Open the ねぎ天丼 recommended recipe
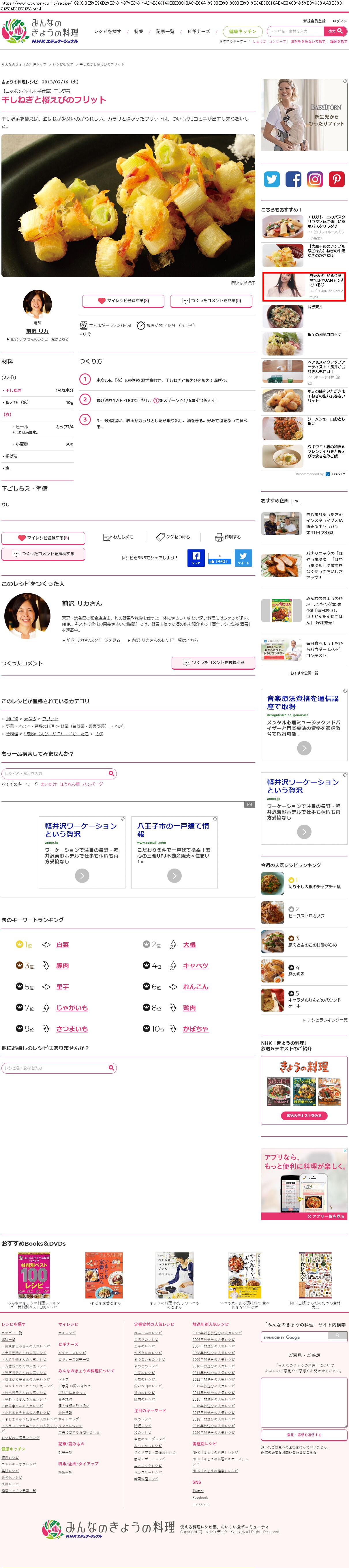Screen dimensions: 349x1568 [x=315, y=307]
